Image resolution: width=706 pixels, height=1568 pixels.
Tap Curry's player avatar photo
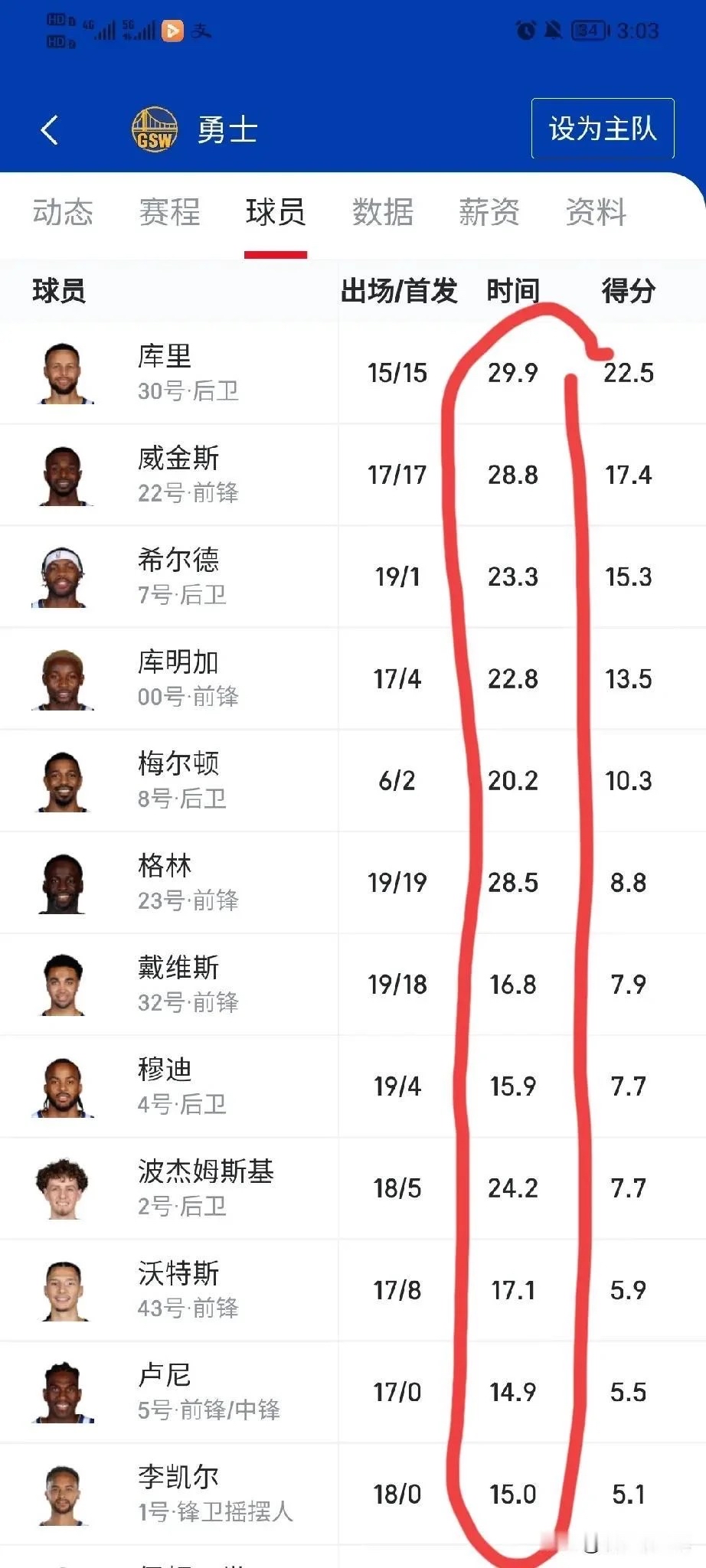tap(64, 373)
